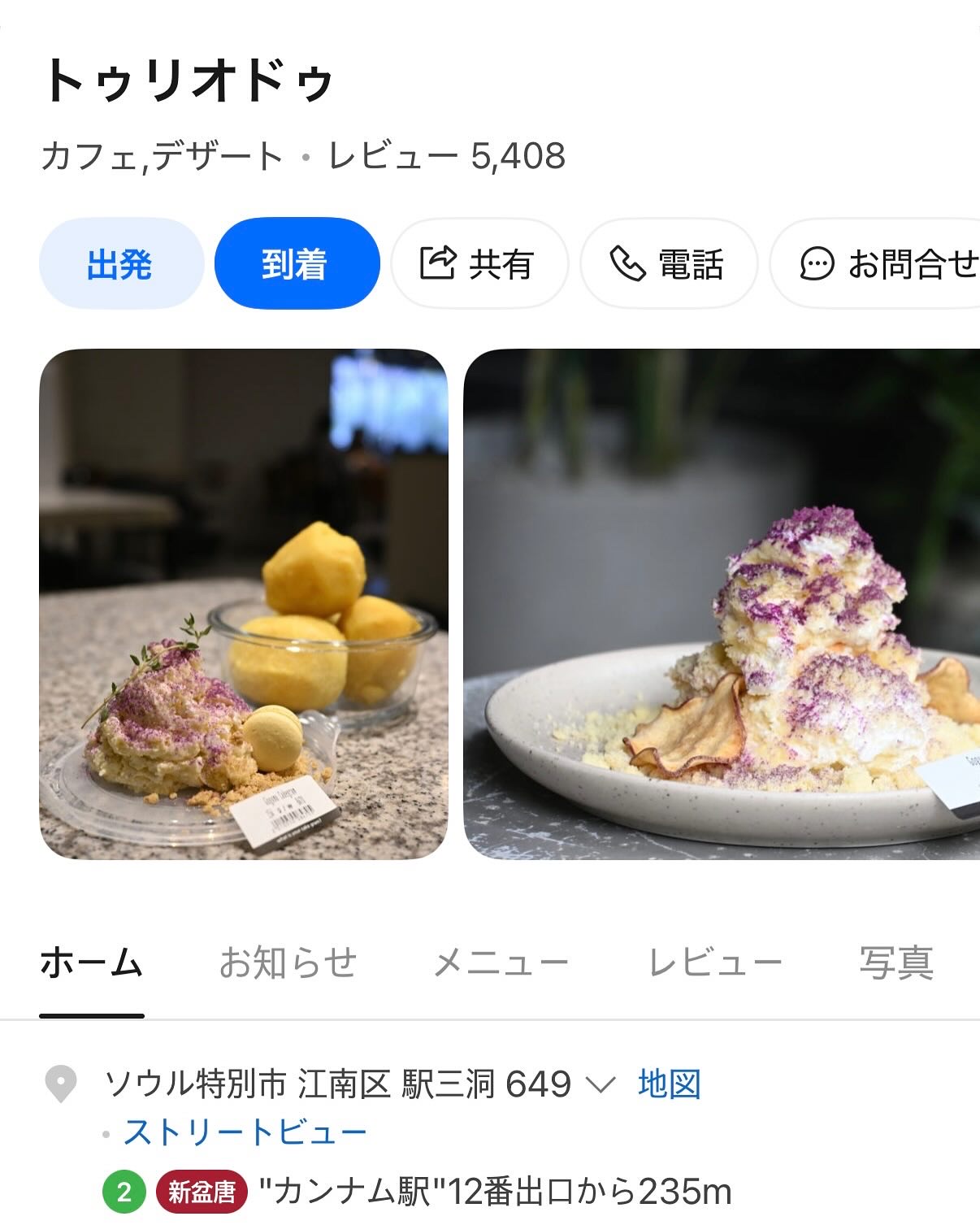Open the first dessert photo with macaron
Image resolution: width=980 pixels, height=1225 pixels.
coord(243,604)
